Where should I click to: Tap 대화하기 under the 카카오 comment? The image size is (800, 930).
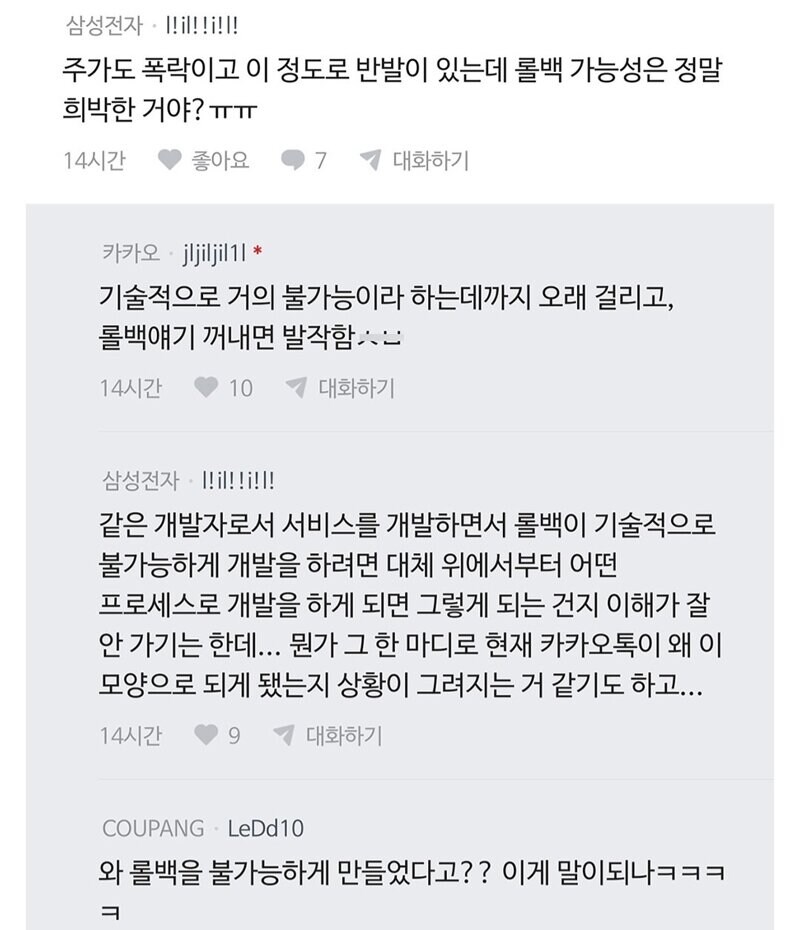(x=340, y=388)
